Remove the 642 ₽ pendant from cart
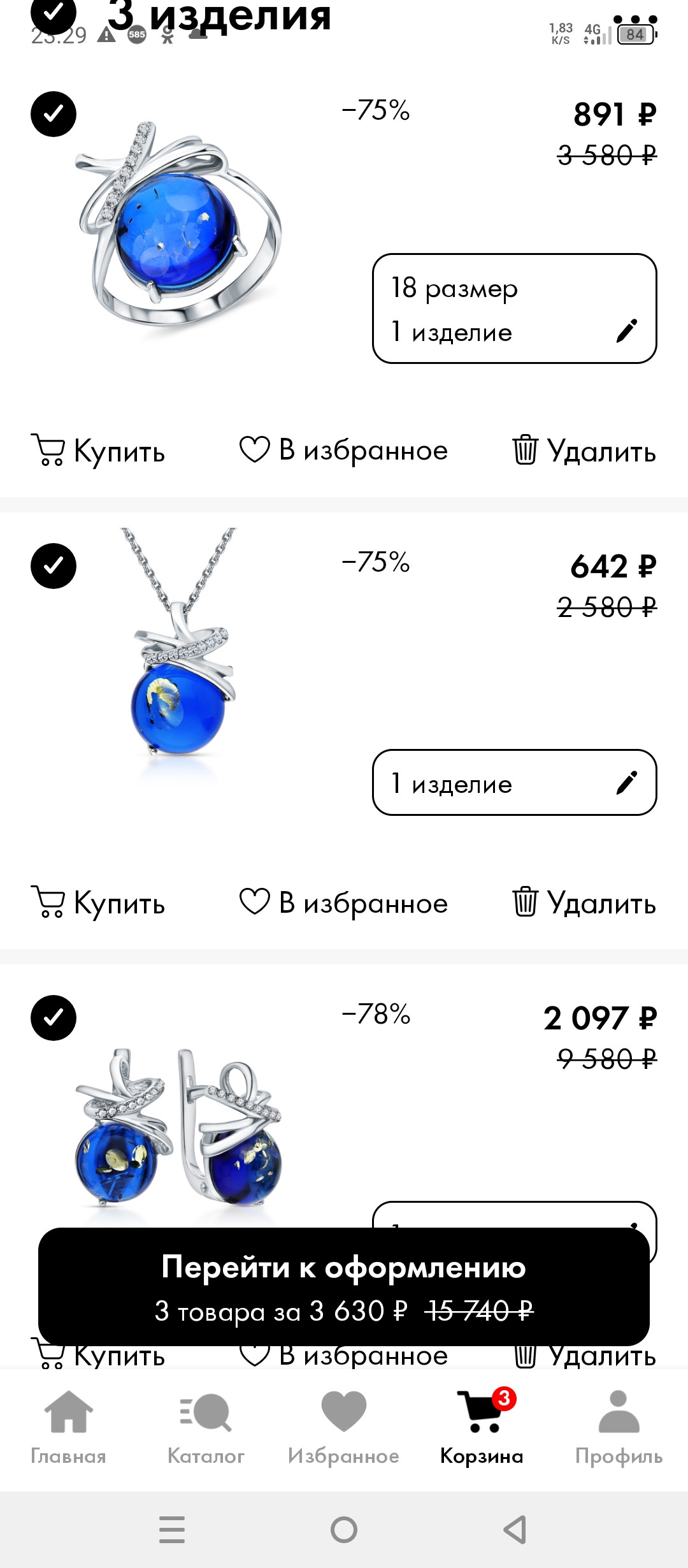688x1568 pixels. (x=584, y=903)
